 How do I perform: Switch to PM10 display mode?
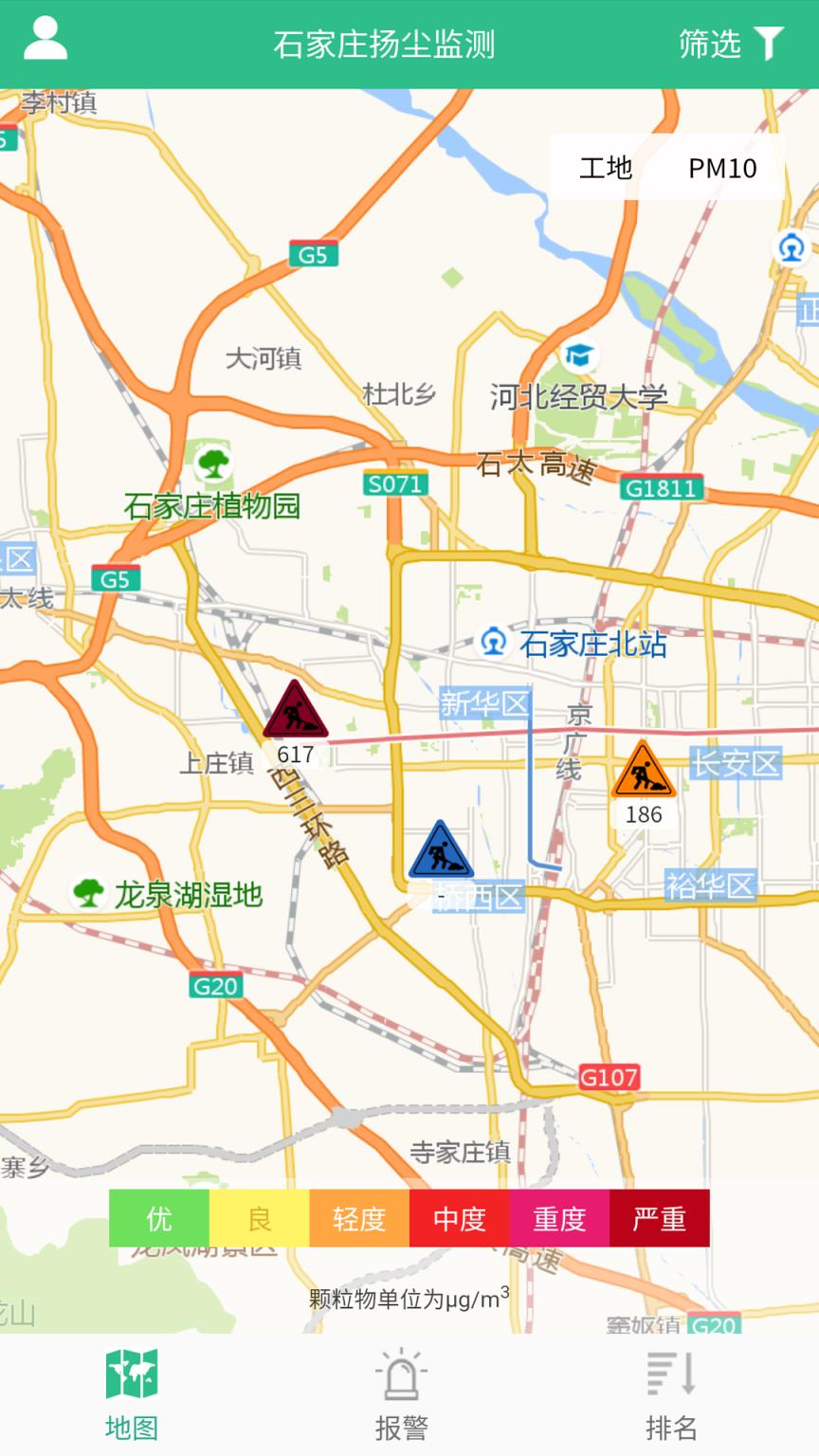(722, 168)
